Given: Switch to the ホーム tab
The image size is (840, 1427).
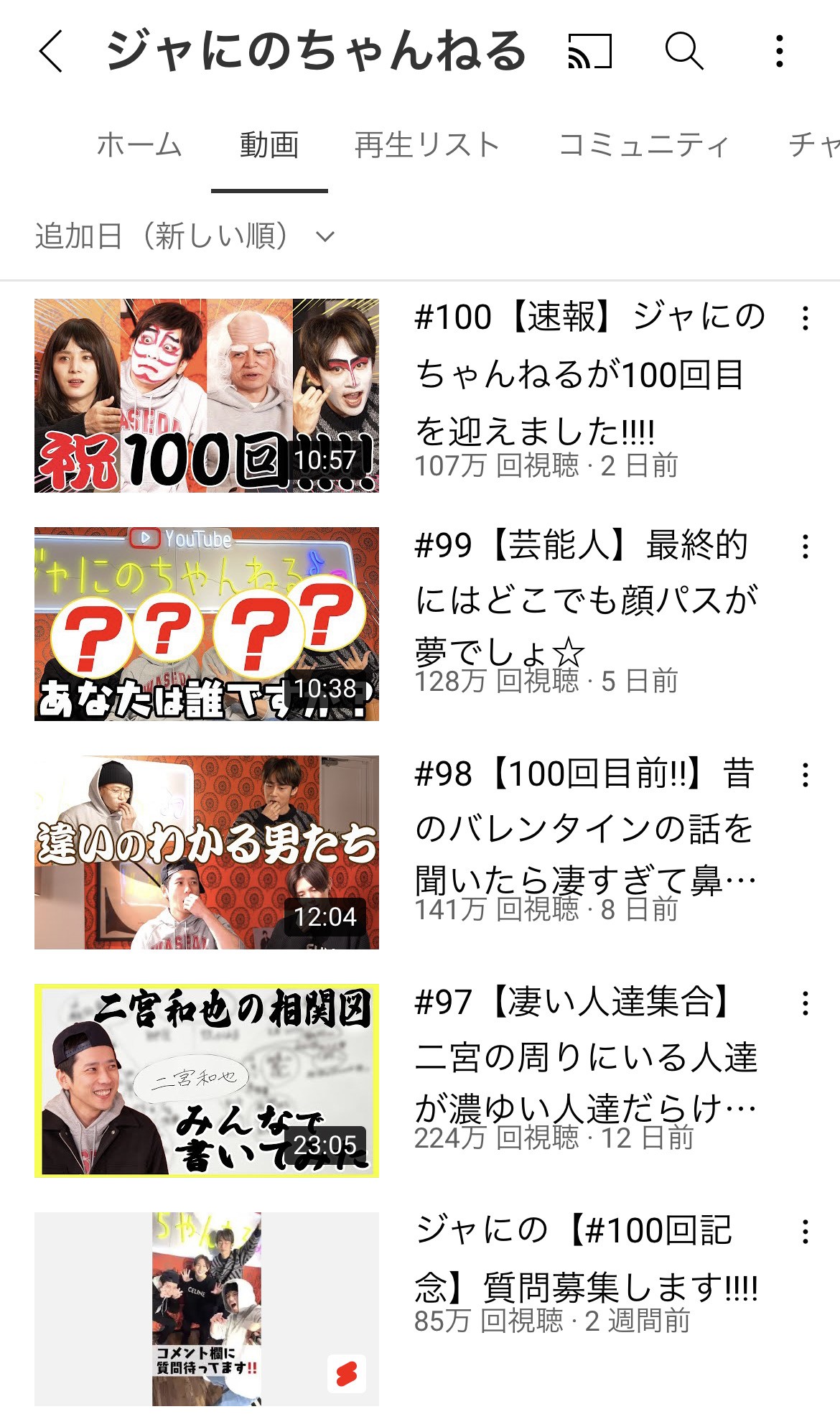Looking at the screenshot, I should pyautogui.click(x=139, y=145).
